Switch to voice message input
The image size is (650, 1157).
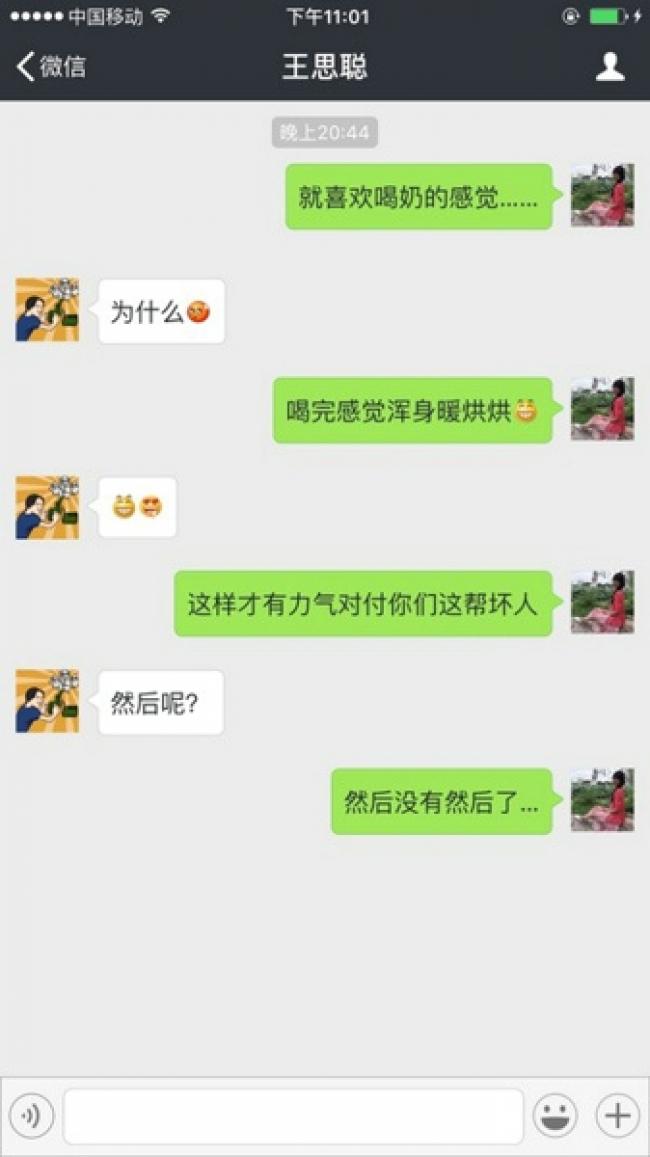(31, 1115)
